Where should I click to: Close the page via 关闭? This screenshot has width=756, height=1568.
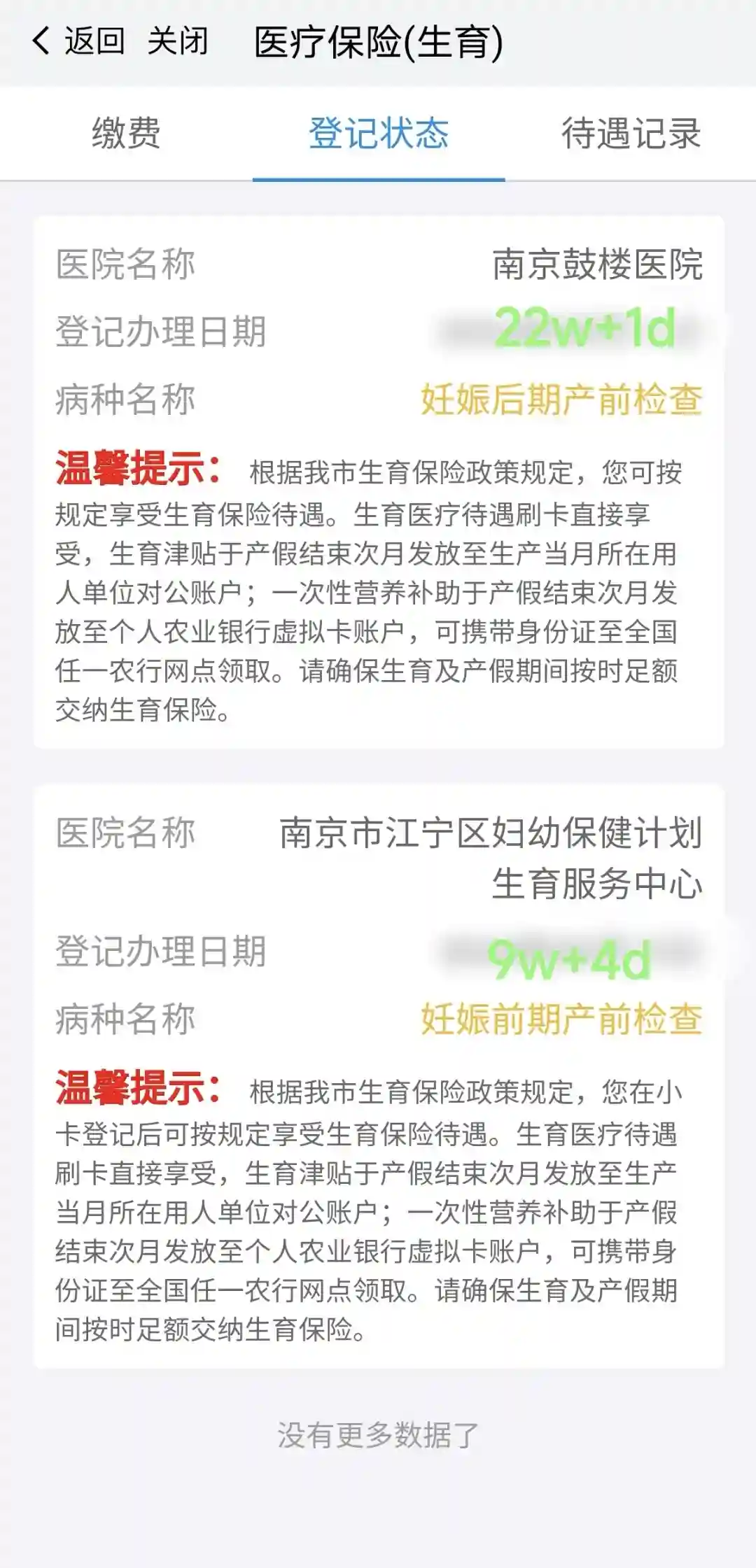pyautogui.click(x=178, y=41)
